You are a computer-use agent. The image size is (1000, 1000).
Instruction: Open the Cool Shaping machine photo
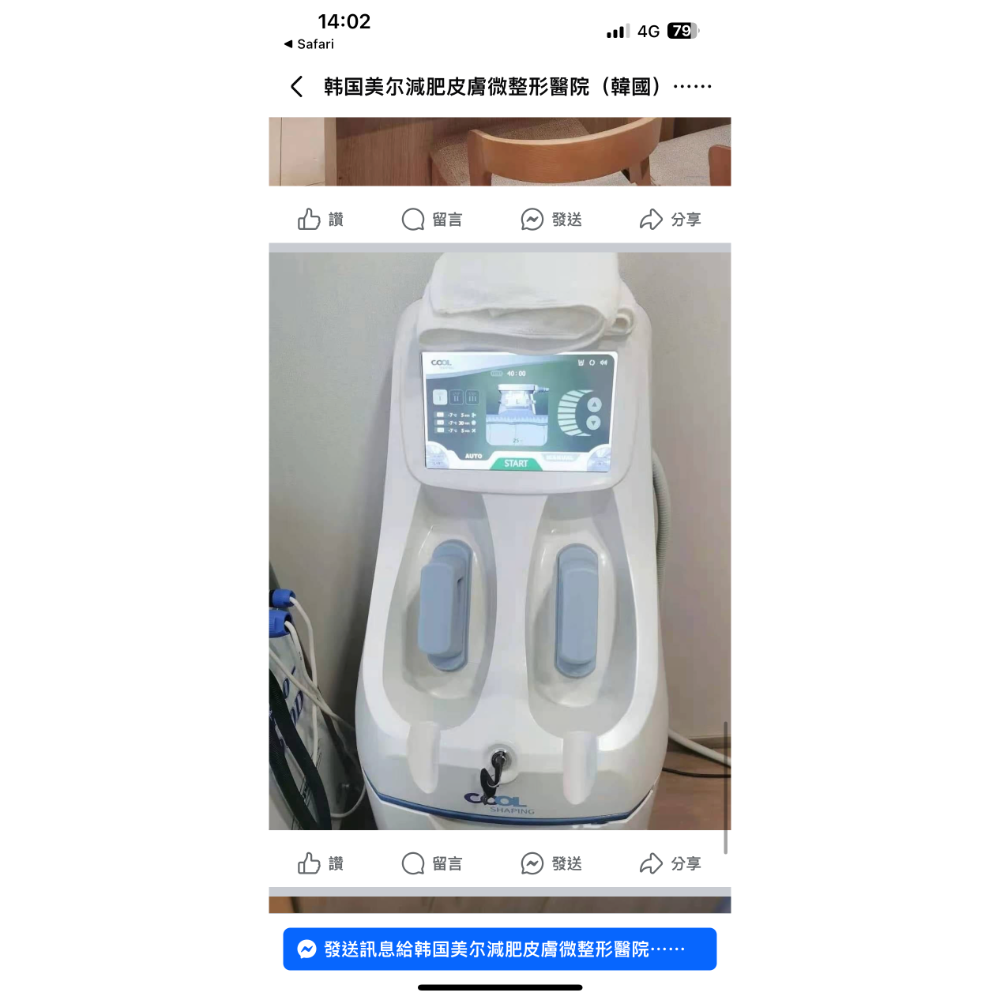coord(500,540)
